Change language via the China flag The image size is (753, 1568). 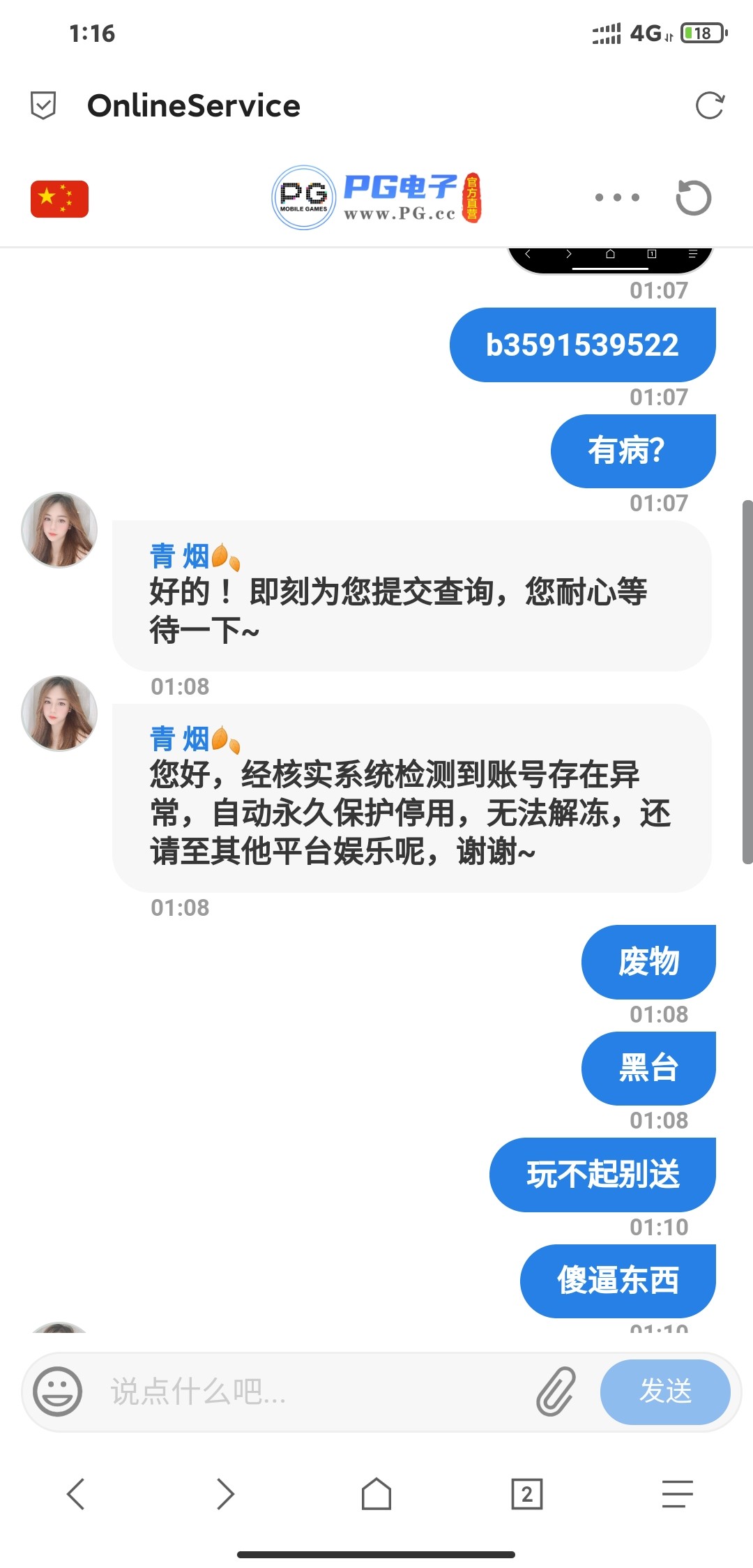pyautogui.click(x=59, y=199)
